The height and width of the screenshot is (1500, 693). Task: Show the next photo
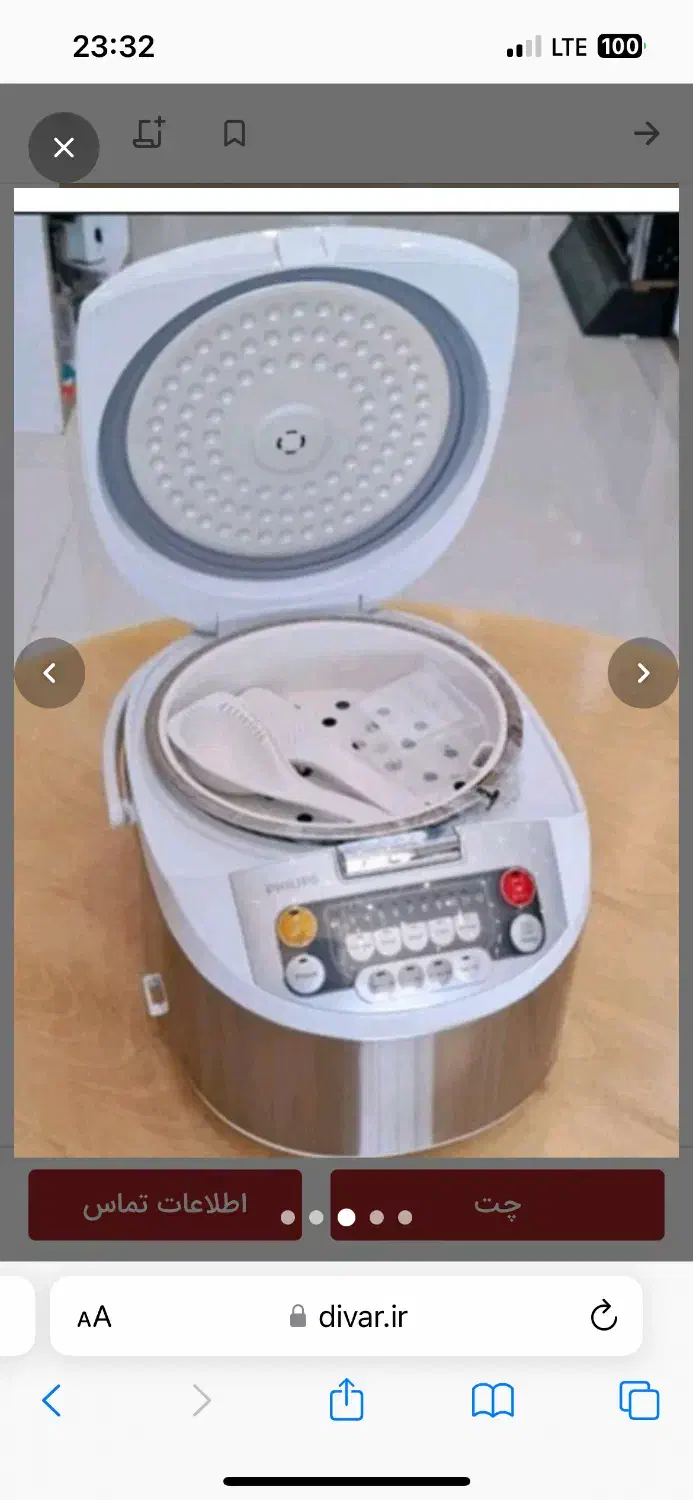click(x=643, y=673)
